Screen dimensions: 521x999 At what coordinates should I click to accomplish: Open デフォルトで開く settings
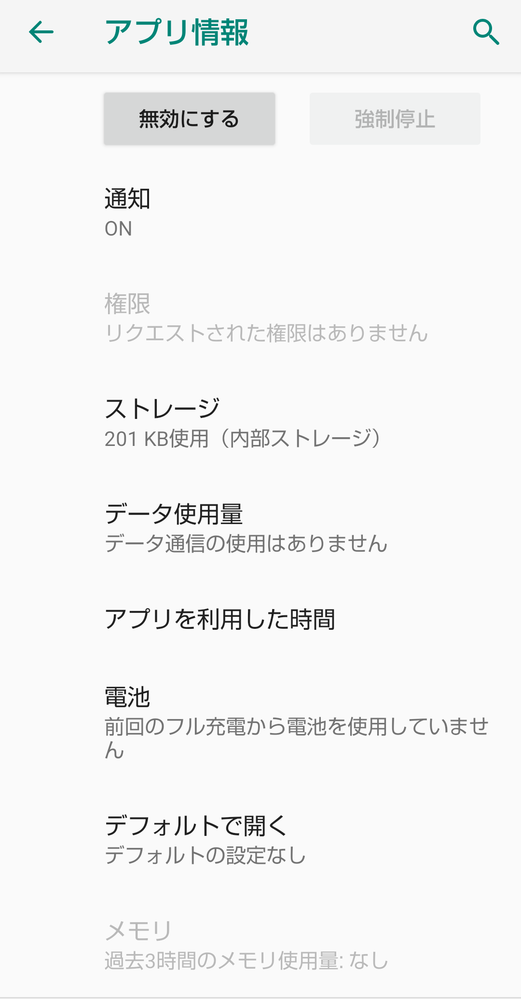(x=260, y=839)
